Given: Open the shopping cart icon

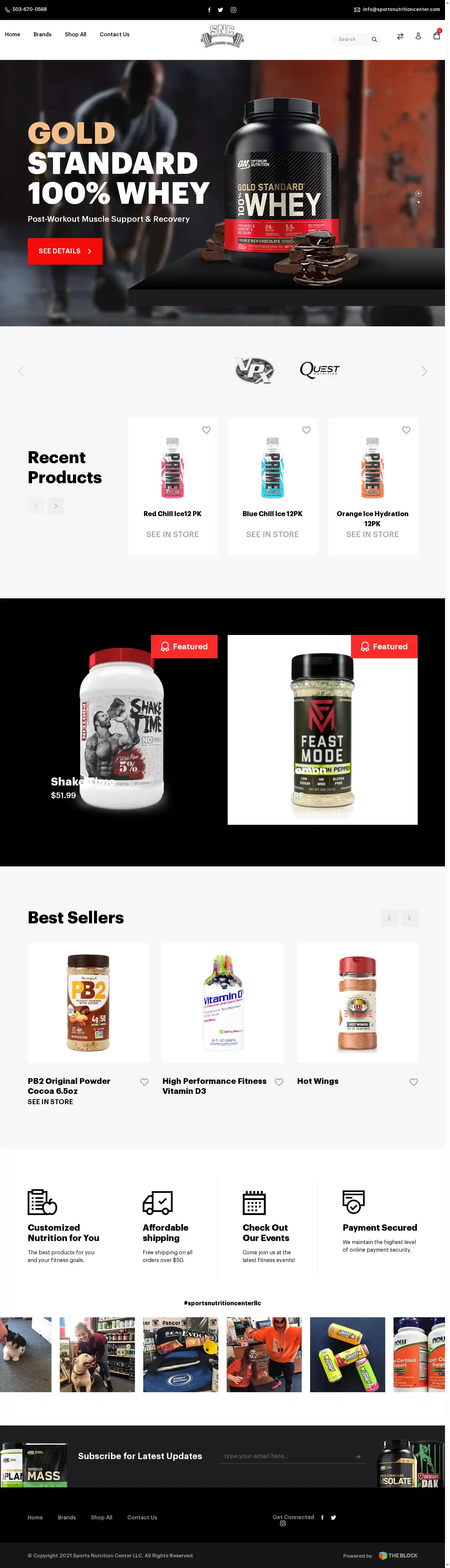Looking at the screenshot, I should (436, 36).
